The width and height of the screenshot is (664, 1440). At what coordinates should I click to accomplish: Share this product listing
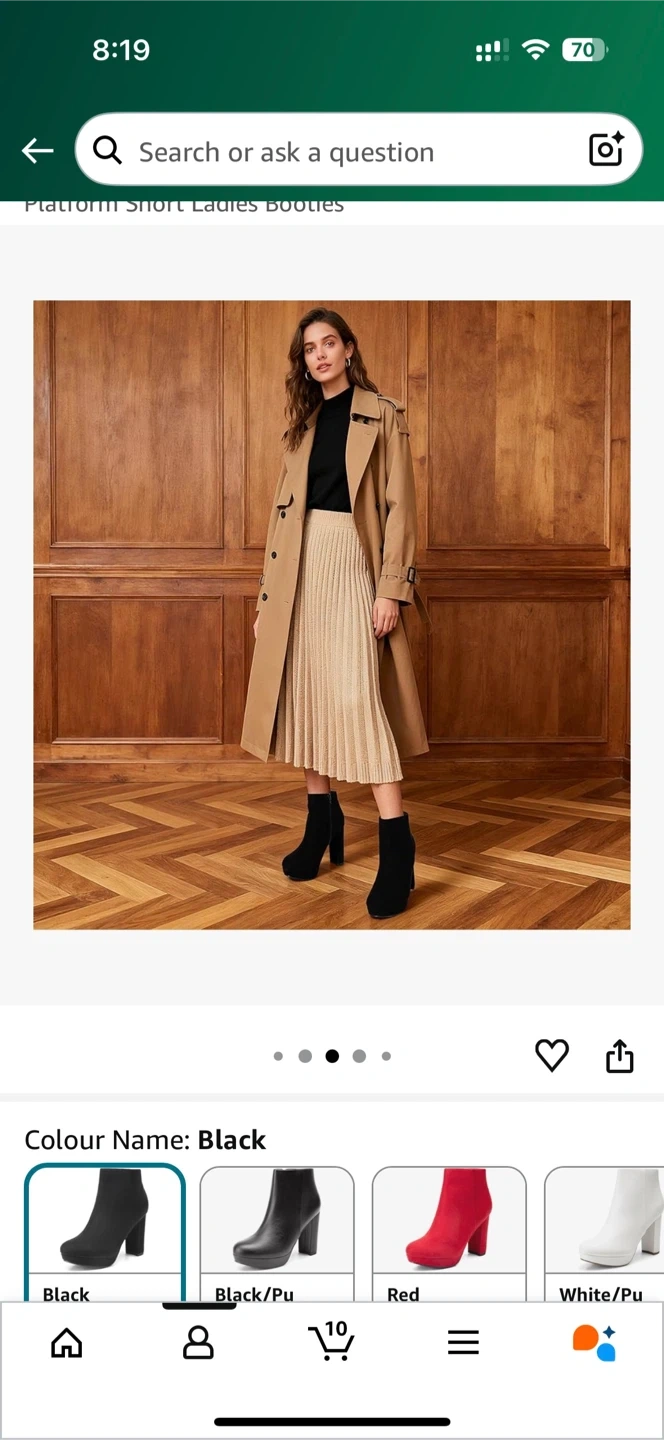(620, 1055)
